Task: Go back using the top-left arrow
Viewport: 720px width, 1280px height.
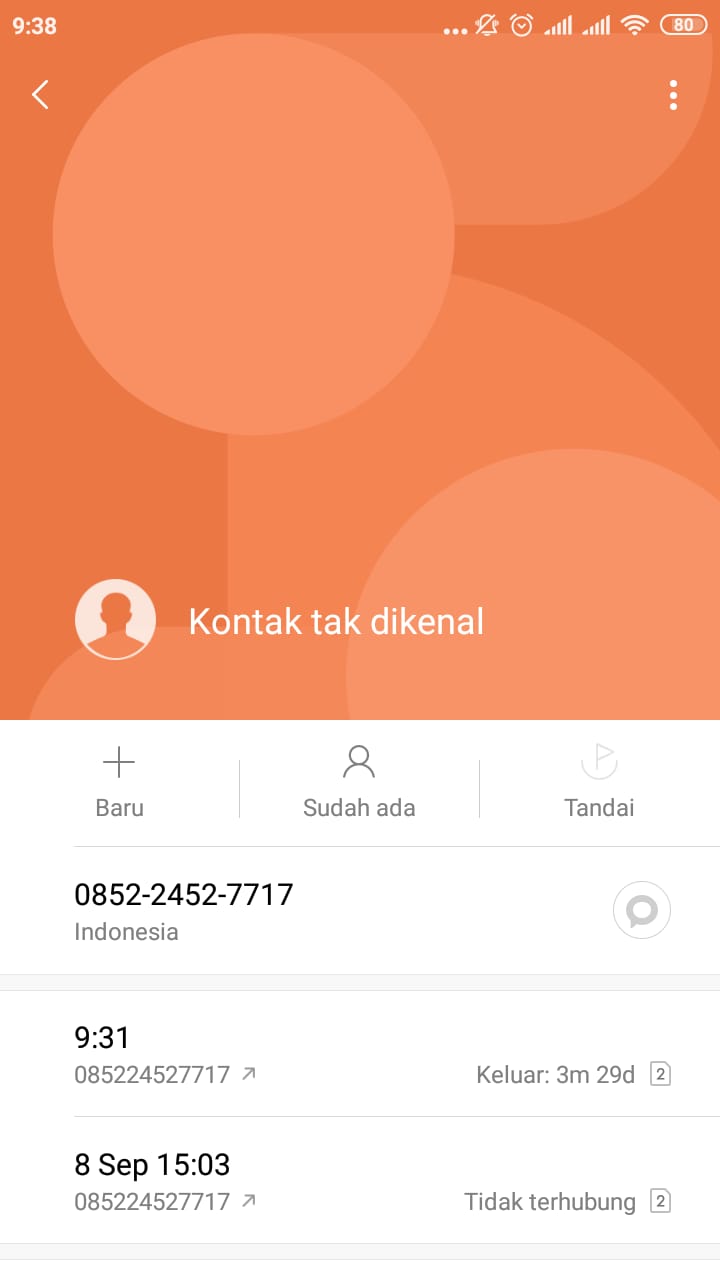Action: tap(40, 95)
